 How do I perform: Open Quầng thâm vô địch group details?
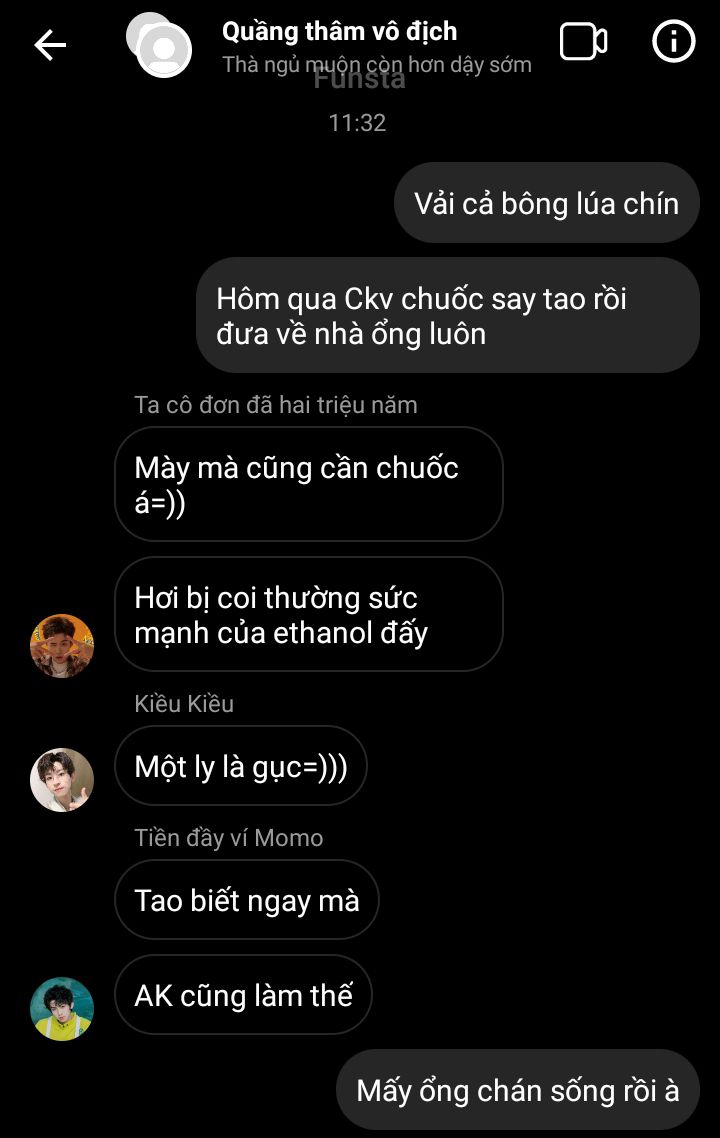click(x=340, y=32)
